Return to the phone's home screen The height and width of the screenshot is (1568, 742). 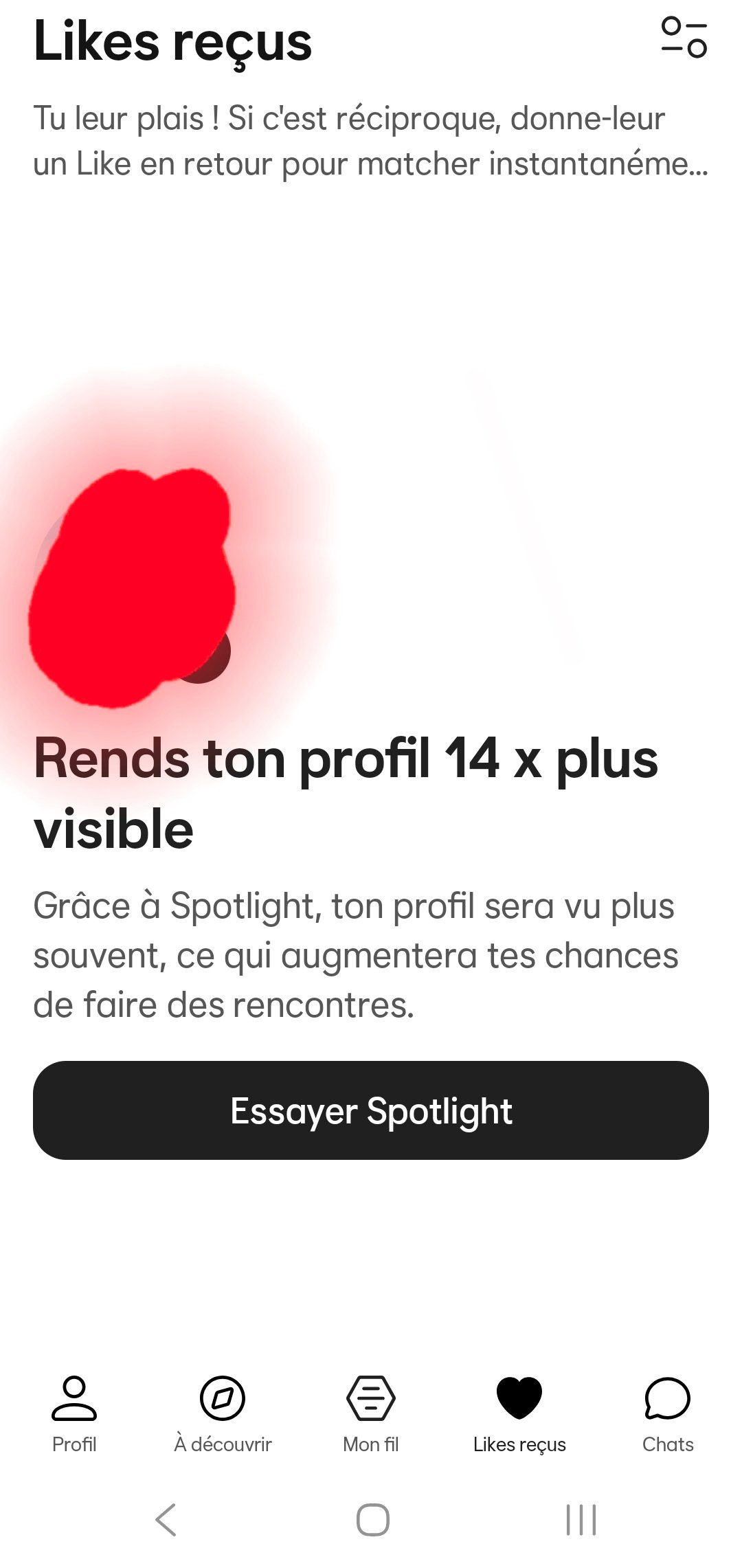pos(372,1519)
